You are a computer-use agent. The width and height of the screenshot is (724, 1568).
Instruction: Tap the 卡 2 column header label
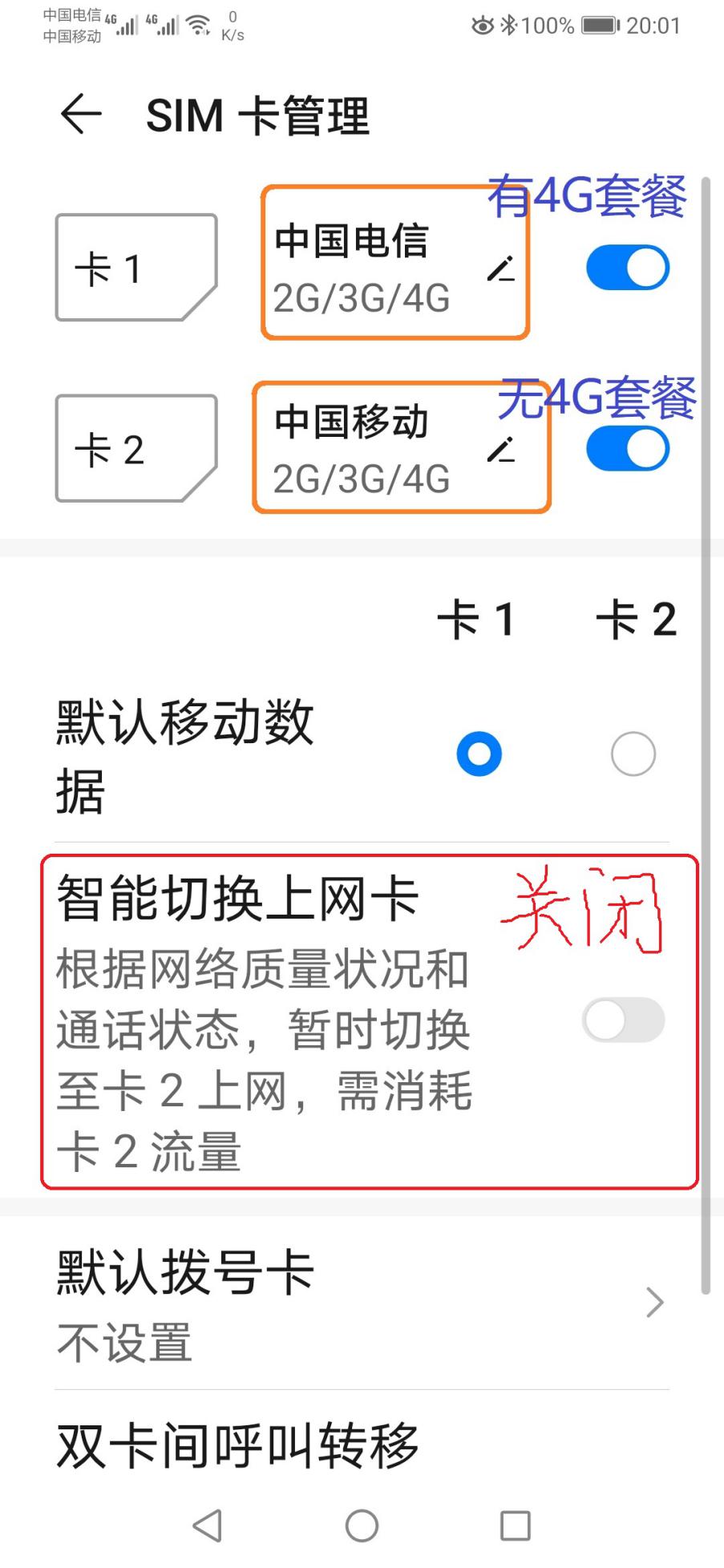[x=637, y=617]
